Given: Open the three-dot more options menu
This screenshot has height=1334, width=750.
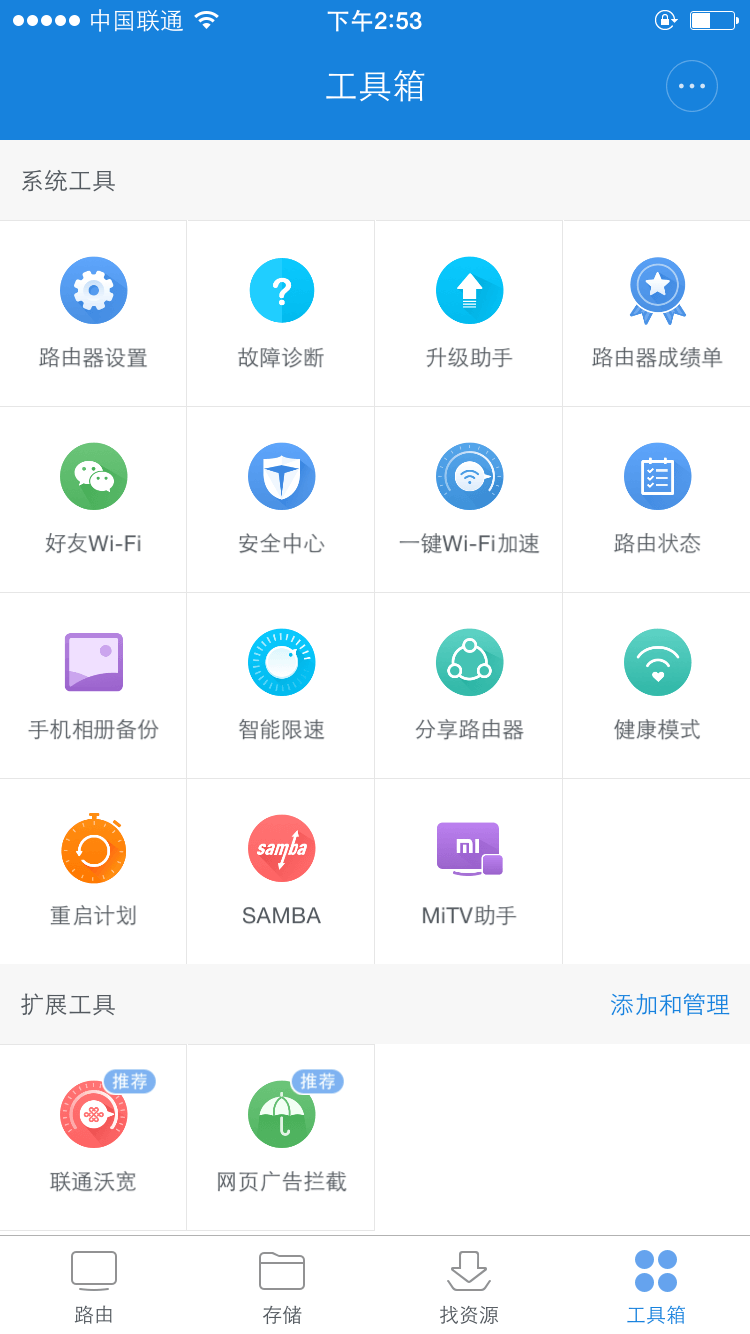Looking at the screenshot, I should (692, 86).
